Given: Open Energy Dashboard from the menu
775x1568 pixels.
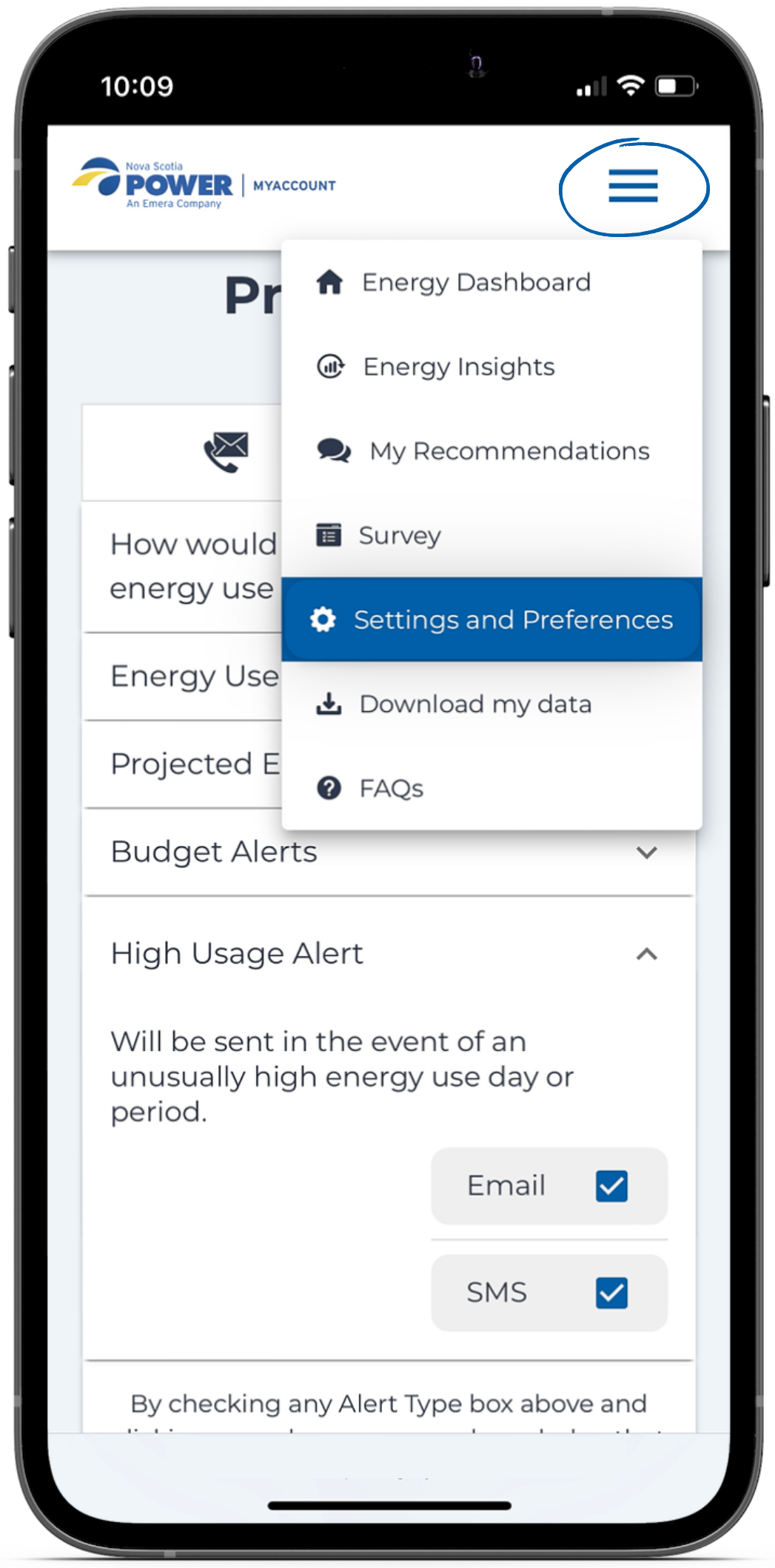Looking at the screenshot, I should pyautogui.click(x=475, y=283).
